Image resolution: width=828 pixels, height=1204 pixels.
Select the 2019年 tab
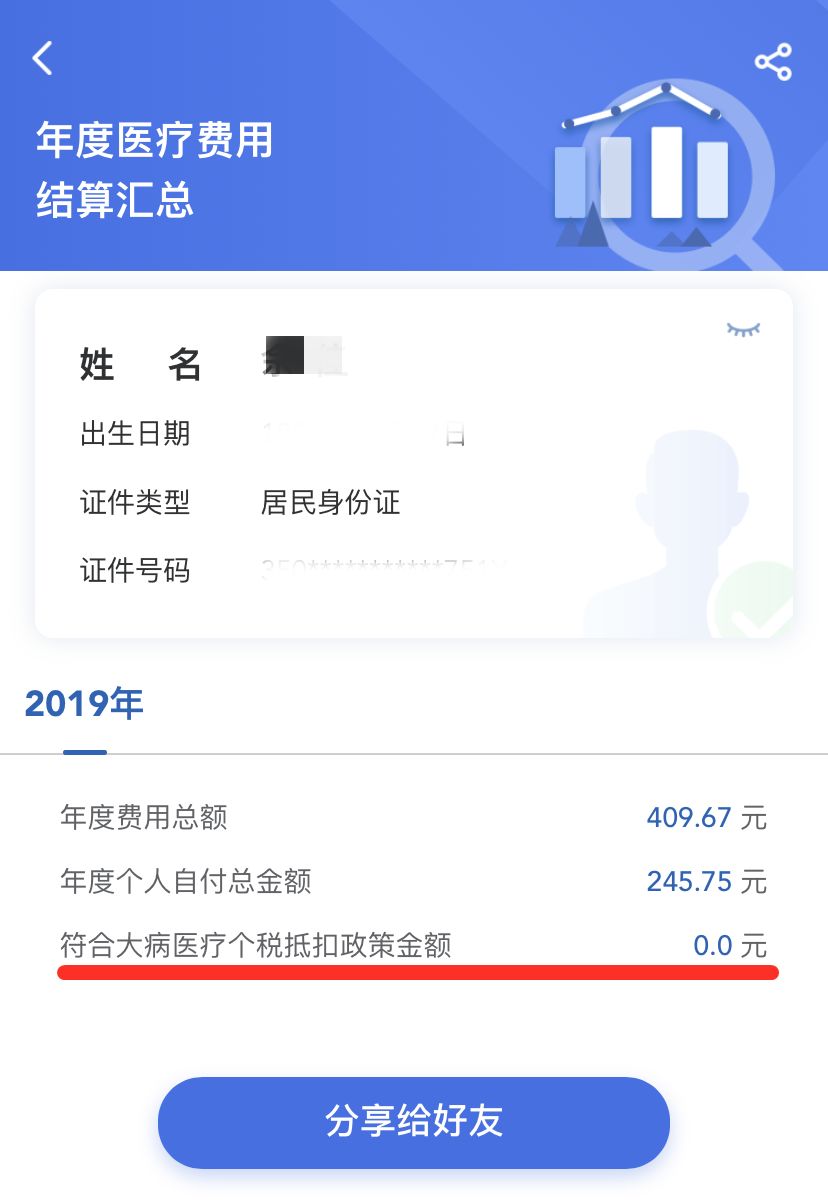(84, 705)
